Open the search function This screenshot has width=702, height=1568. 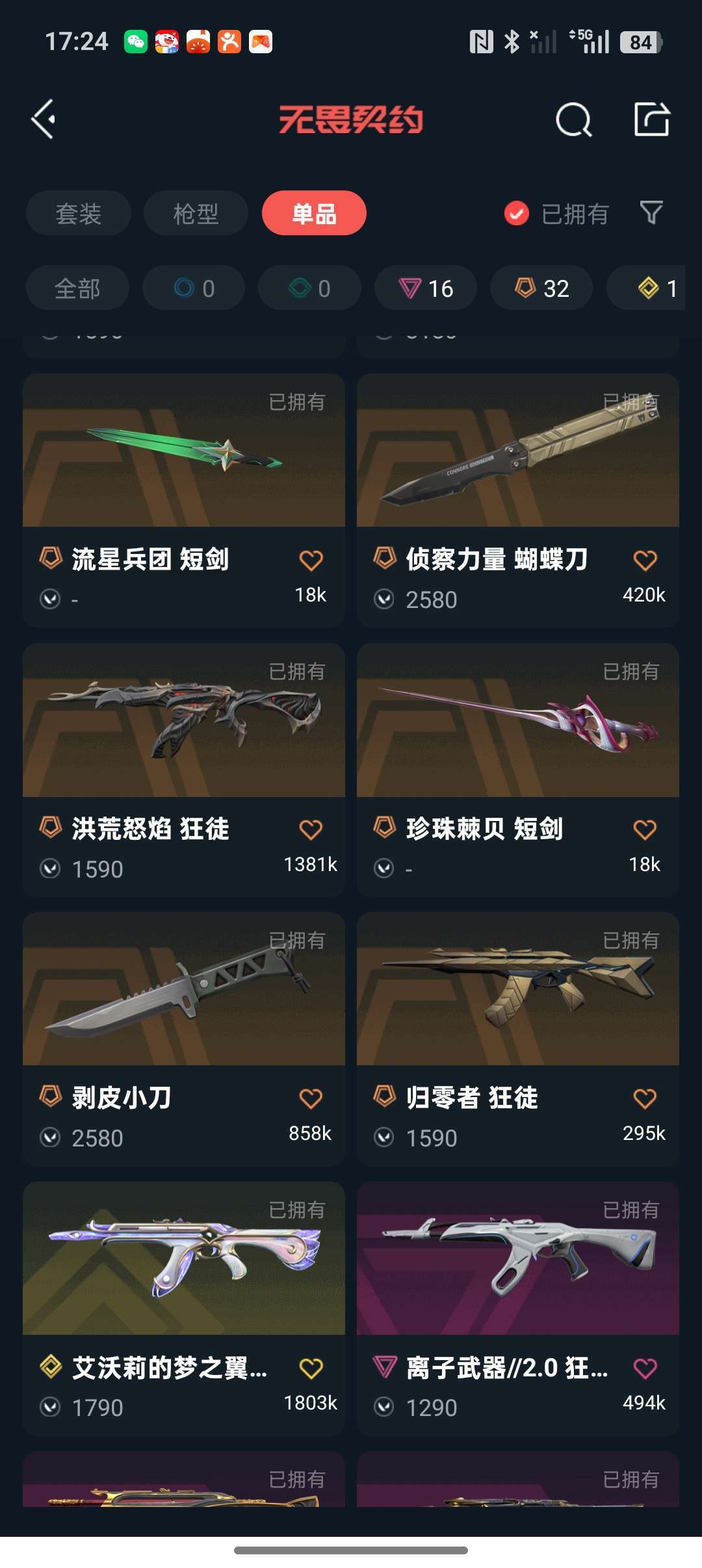[573, 119]
